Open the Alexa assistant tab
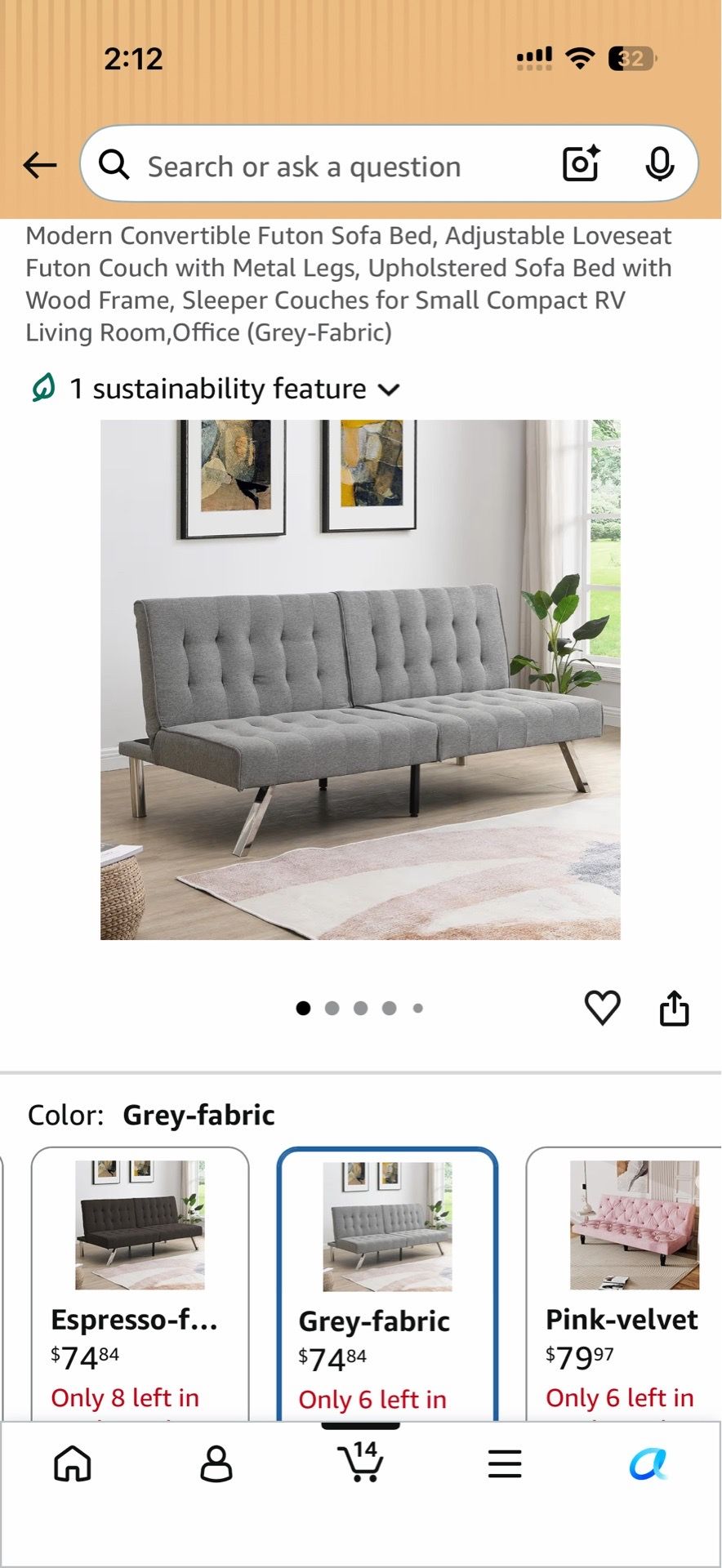The image size is (722, 1568). pos(648,1463)
